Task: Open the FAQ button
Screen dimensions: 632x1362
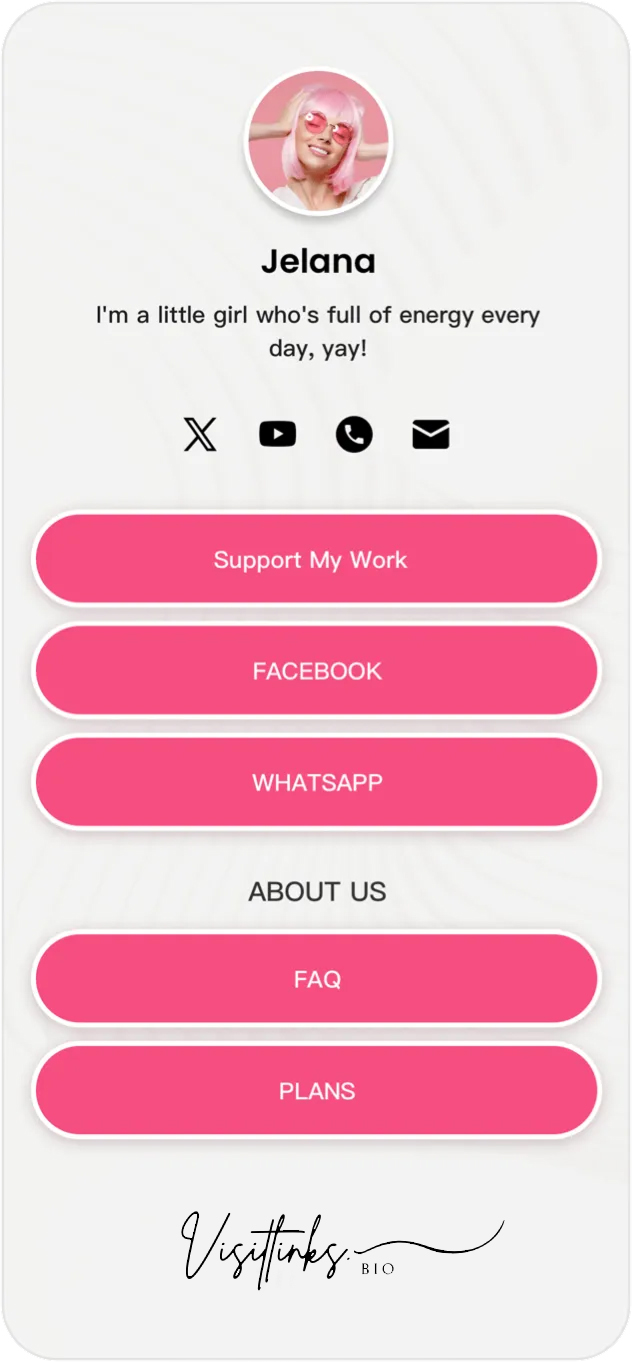Action: coord(316,979)
